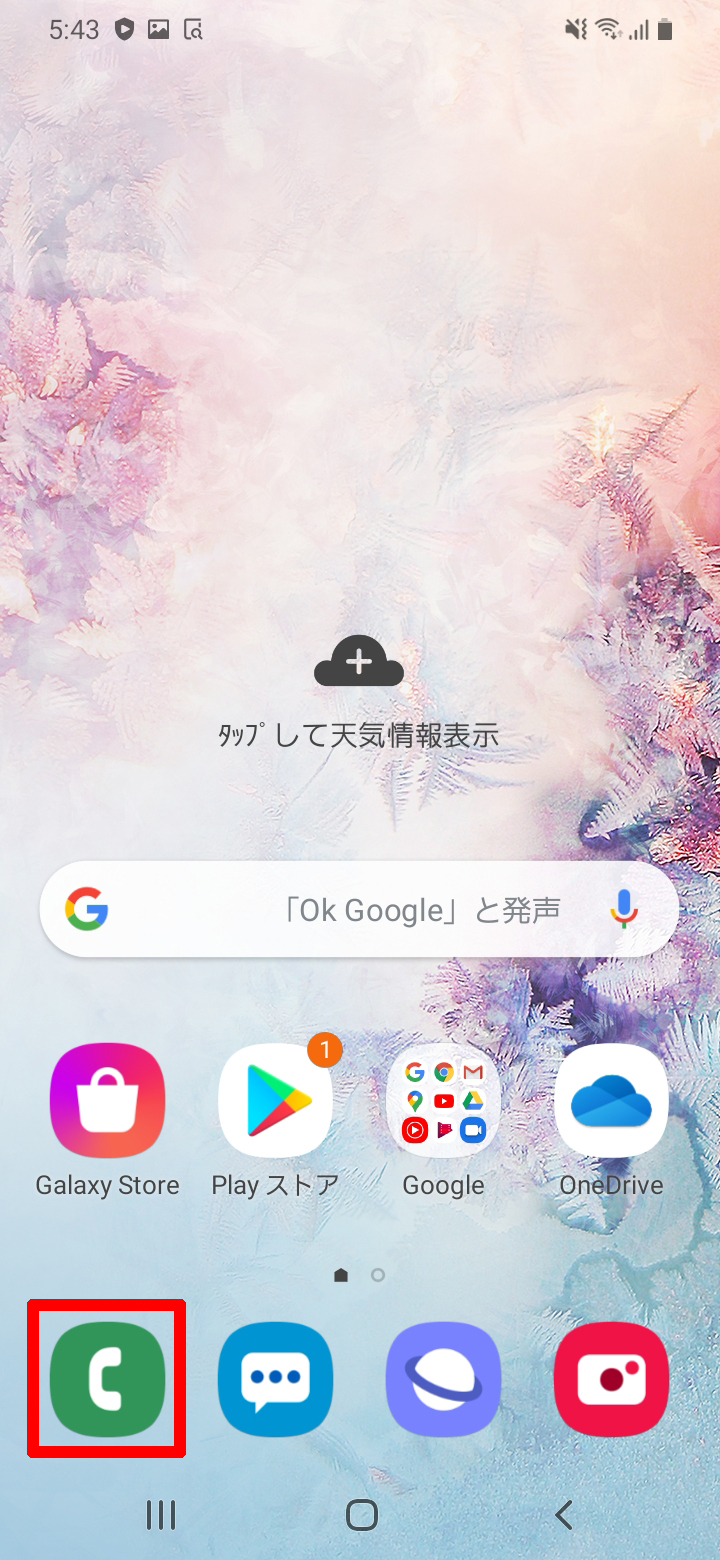Open the Messages app
Screen dimensions: 720x1560
(275, 1379)
